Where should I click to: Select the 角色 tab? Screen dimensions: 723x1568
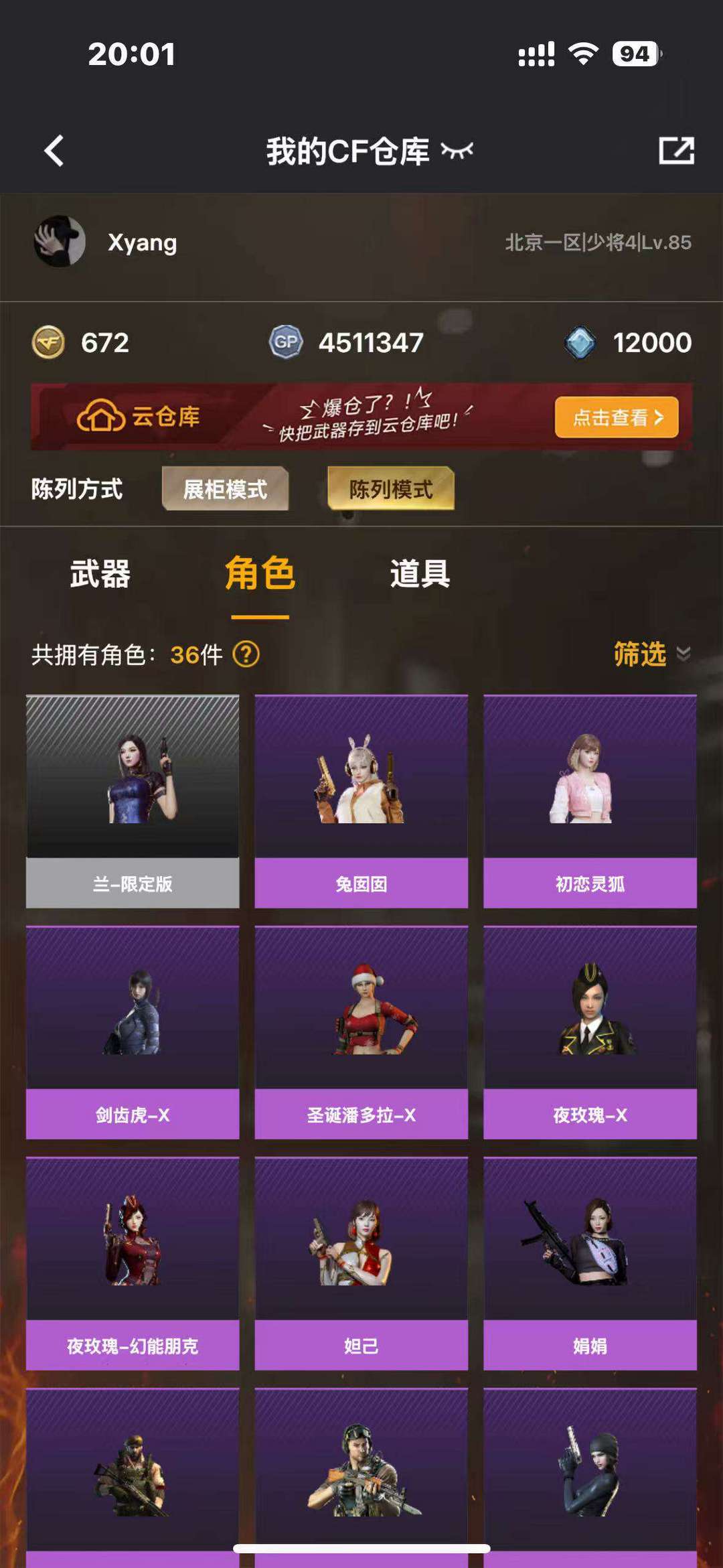[260, 575]
